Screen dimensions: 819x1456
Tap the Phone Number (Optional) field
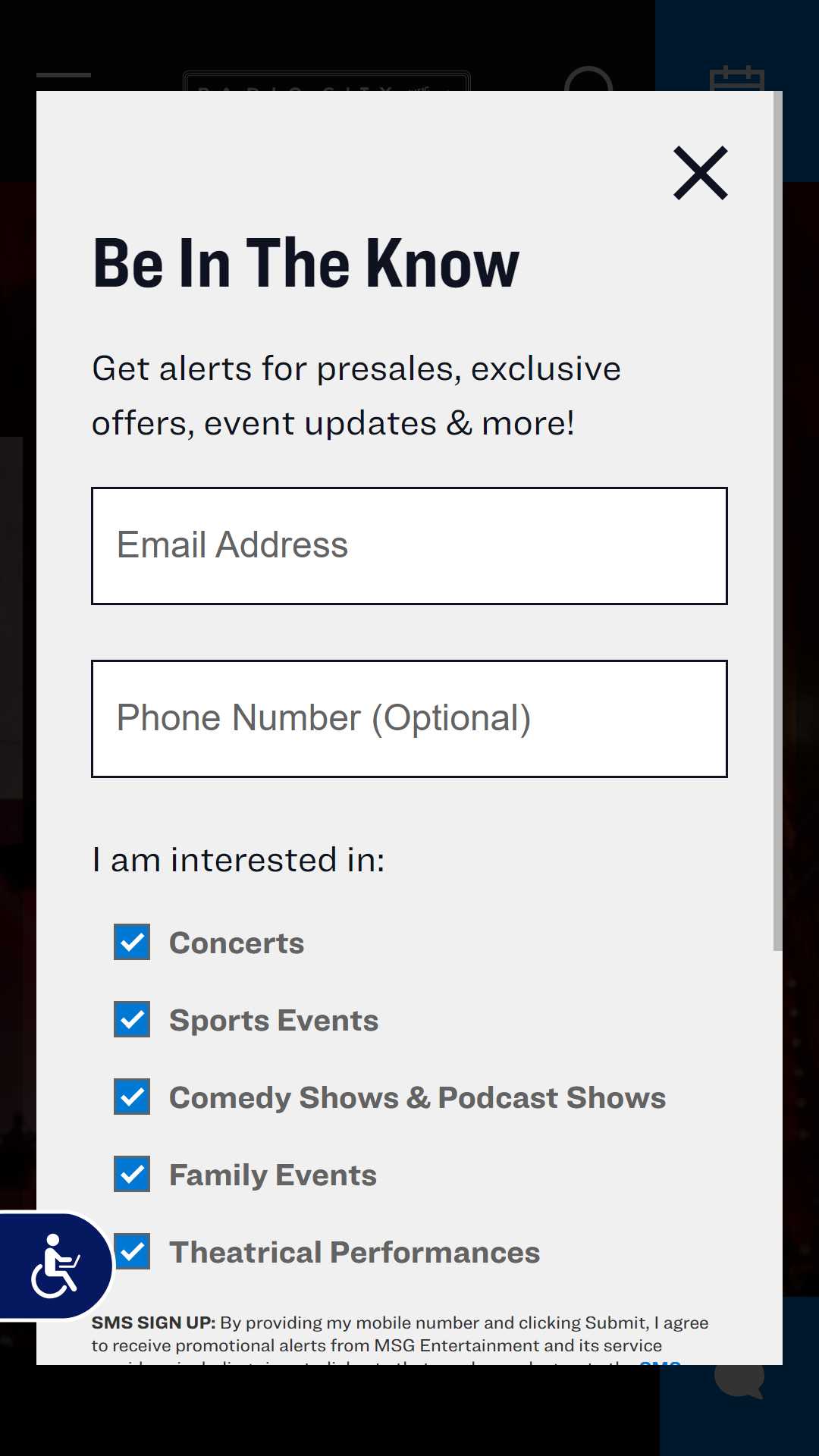tap(409, 719)
